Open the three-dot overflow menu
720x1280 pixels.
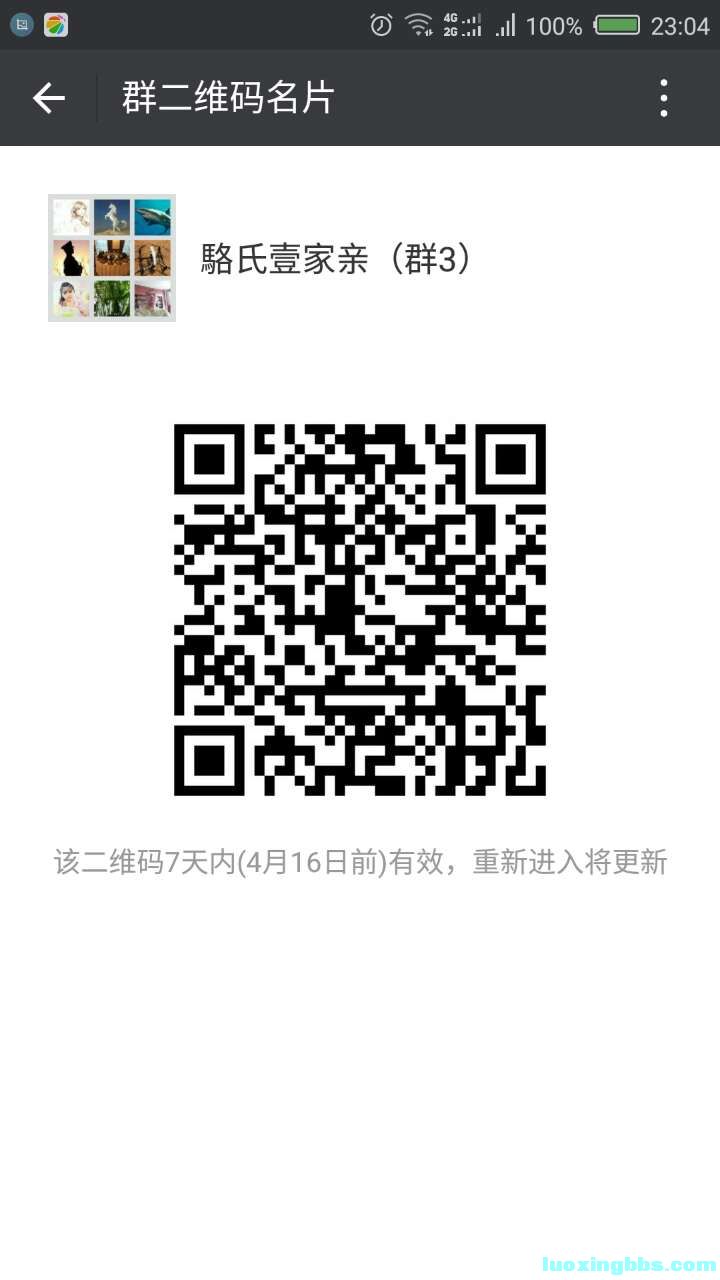663,98
